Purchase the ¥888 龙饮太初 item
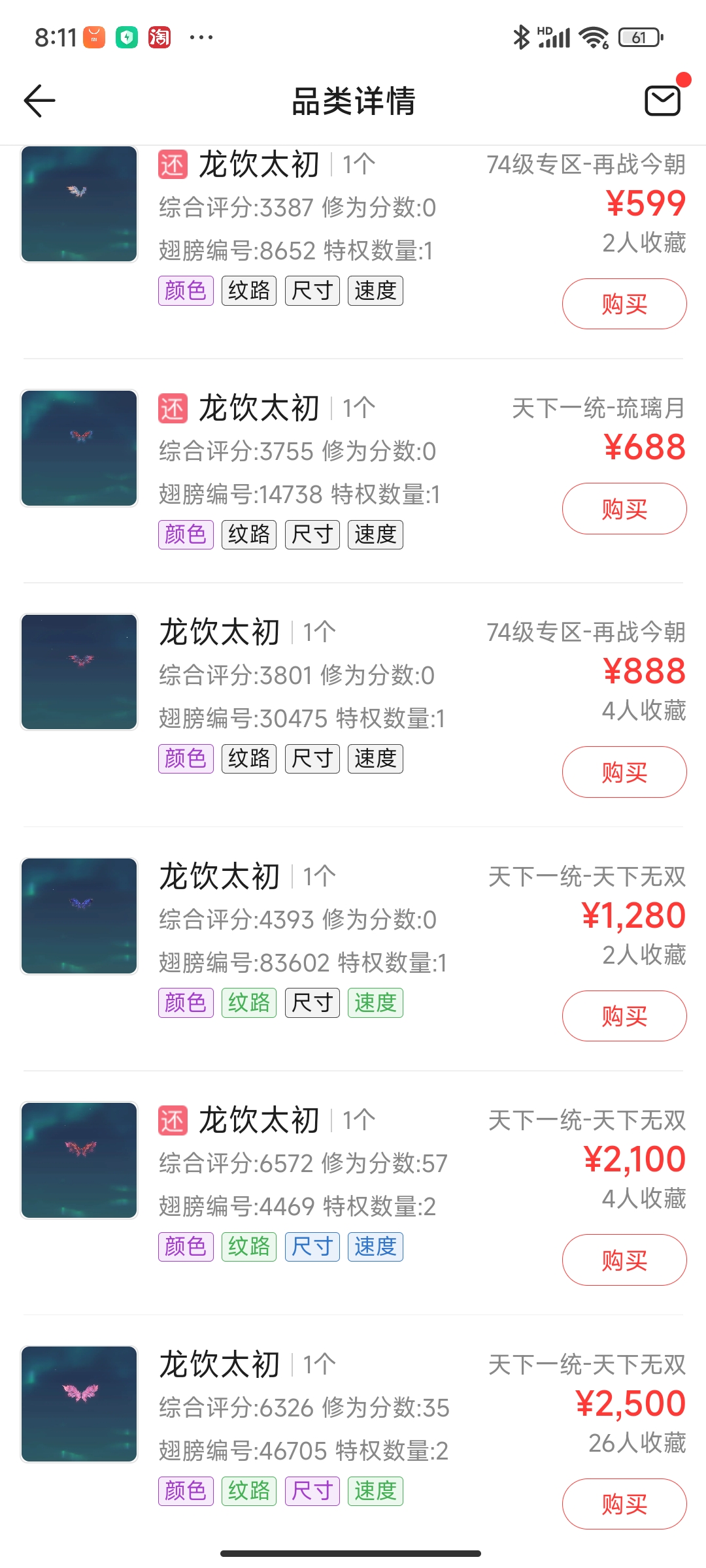The image size is (706, 1568). tap(624, 772)
